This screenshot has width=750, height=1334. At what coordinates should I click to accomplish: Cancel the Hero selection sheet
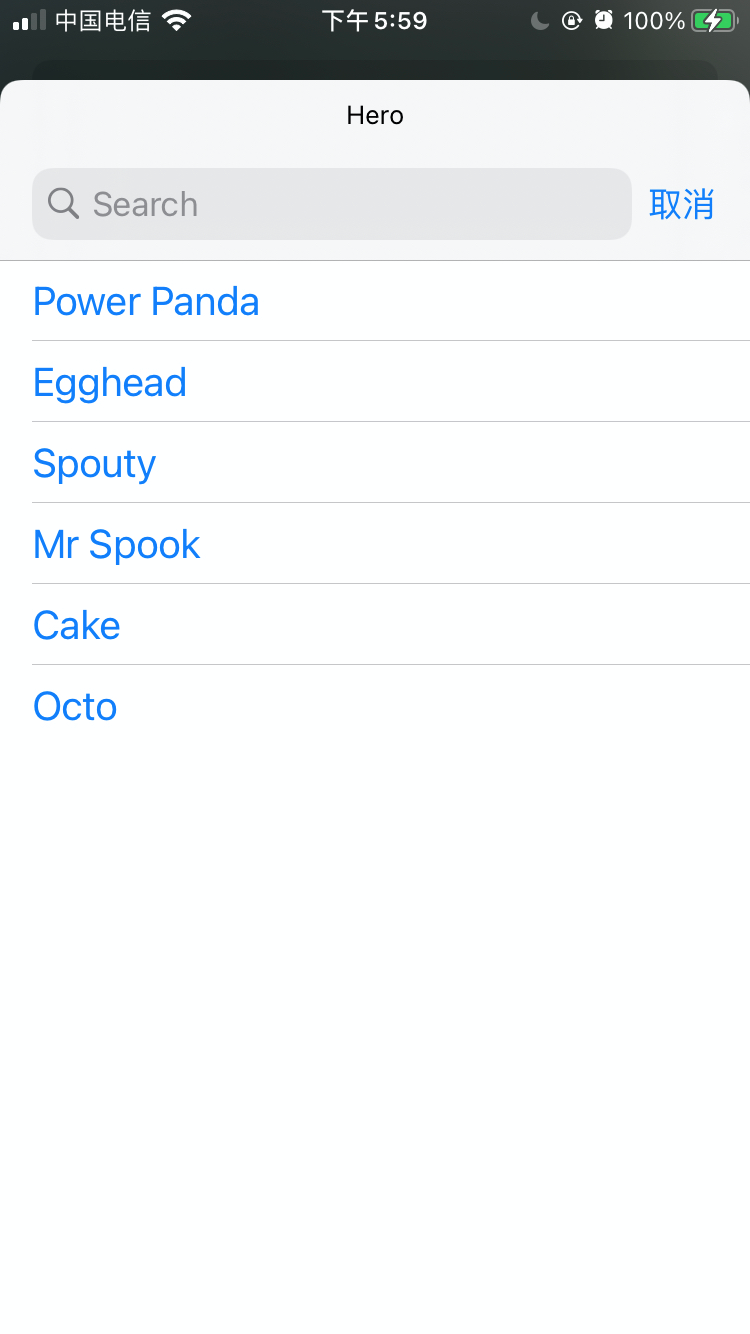click(681, 204)
